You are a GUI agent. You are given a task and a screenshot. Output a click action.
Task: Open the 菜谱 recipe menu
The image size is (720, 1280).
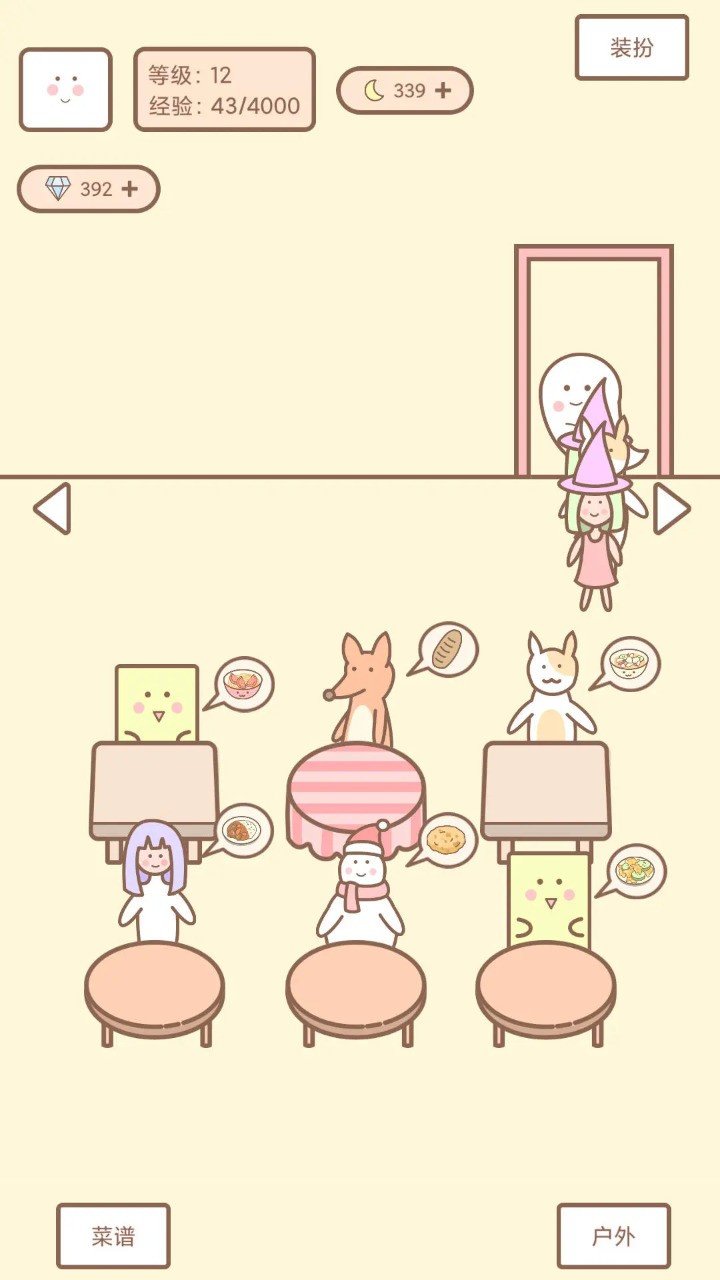click(113, 1235)
